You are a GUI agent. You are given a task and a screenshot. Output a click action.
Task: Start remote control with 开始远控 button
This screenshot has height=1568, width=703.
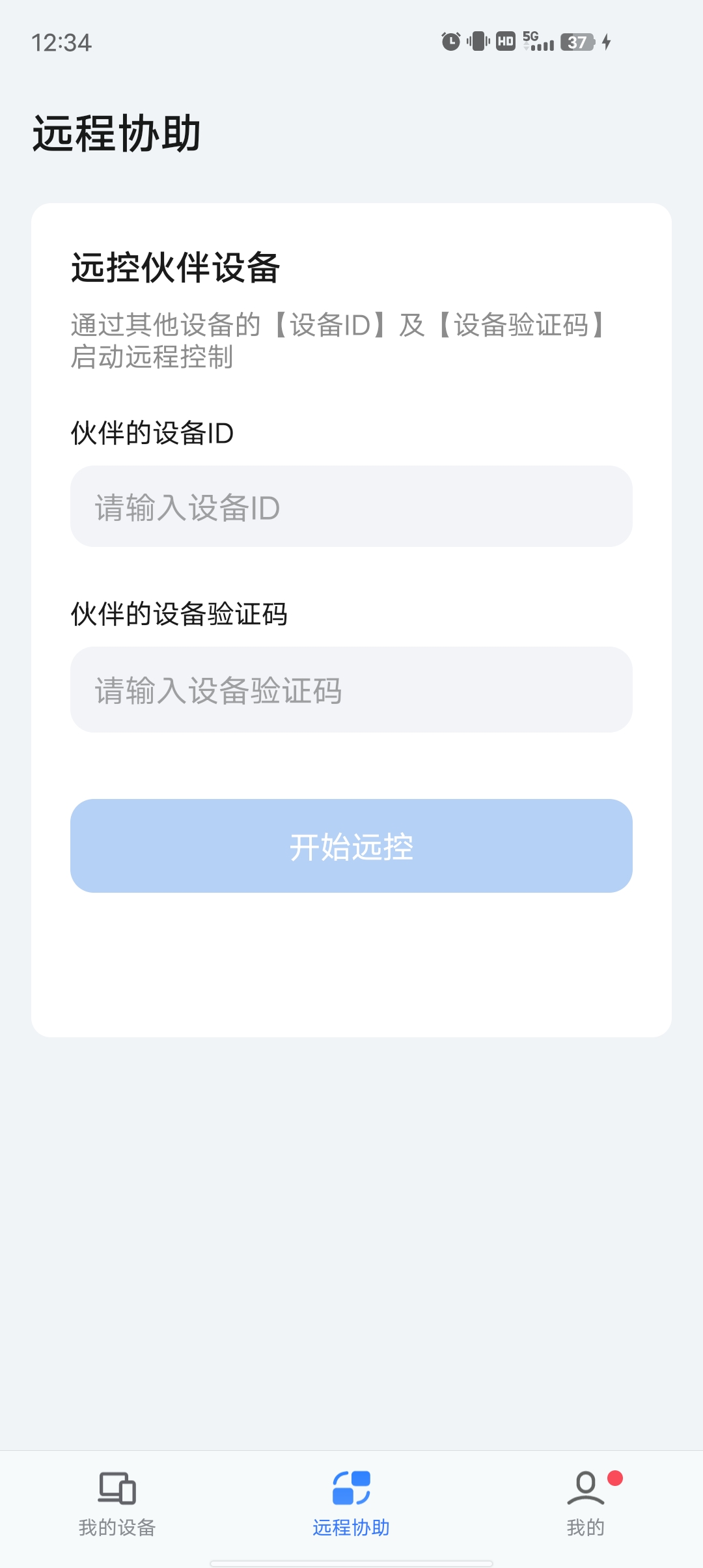[x=351, y=846]
